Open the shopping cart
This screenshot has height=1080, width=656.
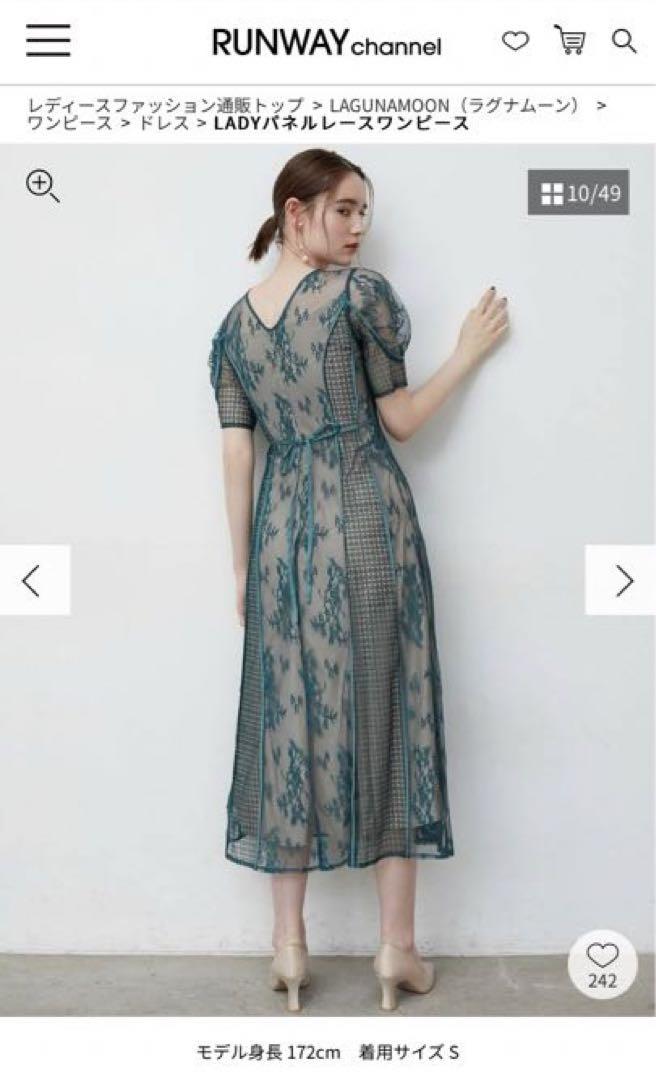point(570,41)
